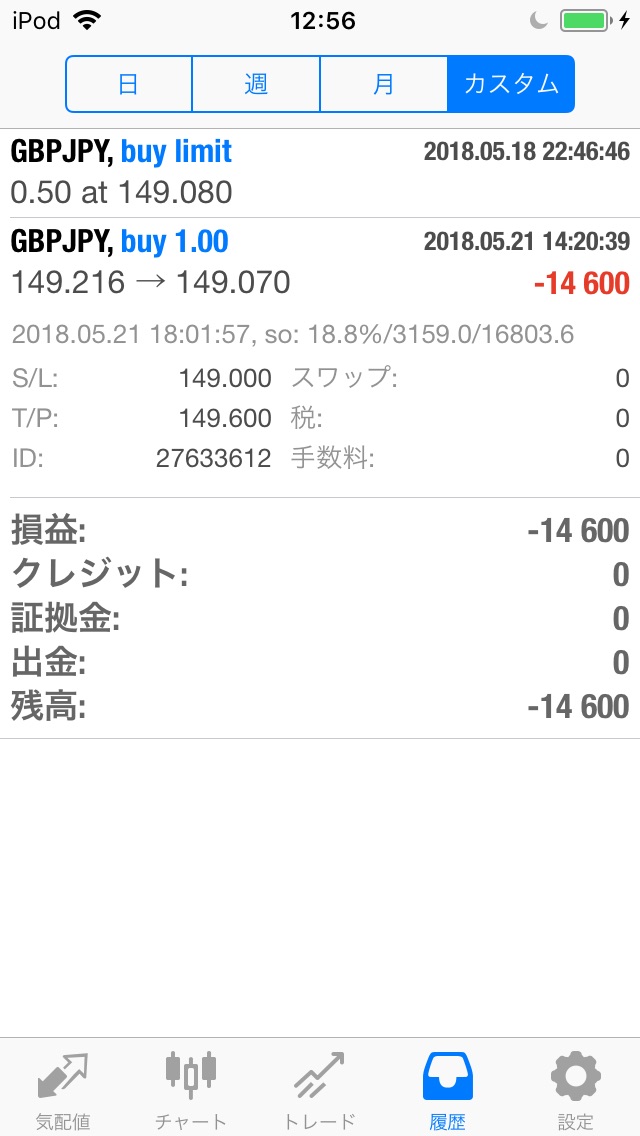The width and height of the screenshot is (640, 1136).
Task: Open the チャート chart tab
Action: point(191,1088)
